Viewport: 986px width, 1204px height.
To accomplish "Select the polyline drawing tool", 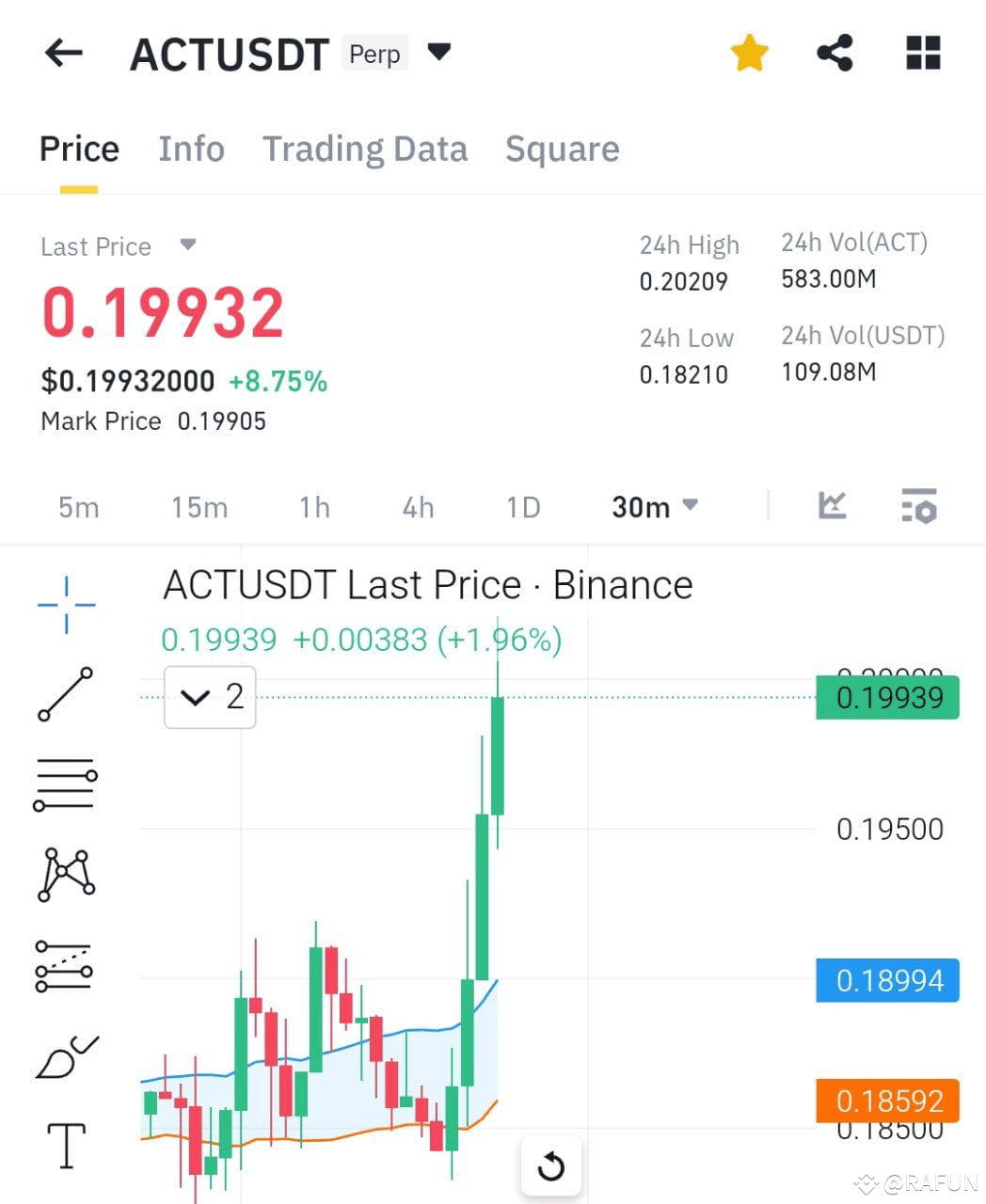I will point(65,875).
